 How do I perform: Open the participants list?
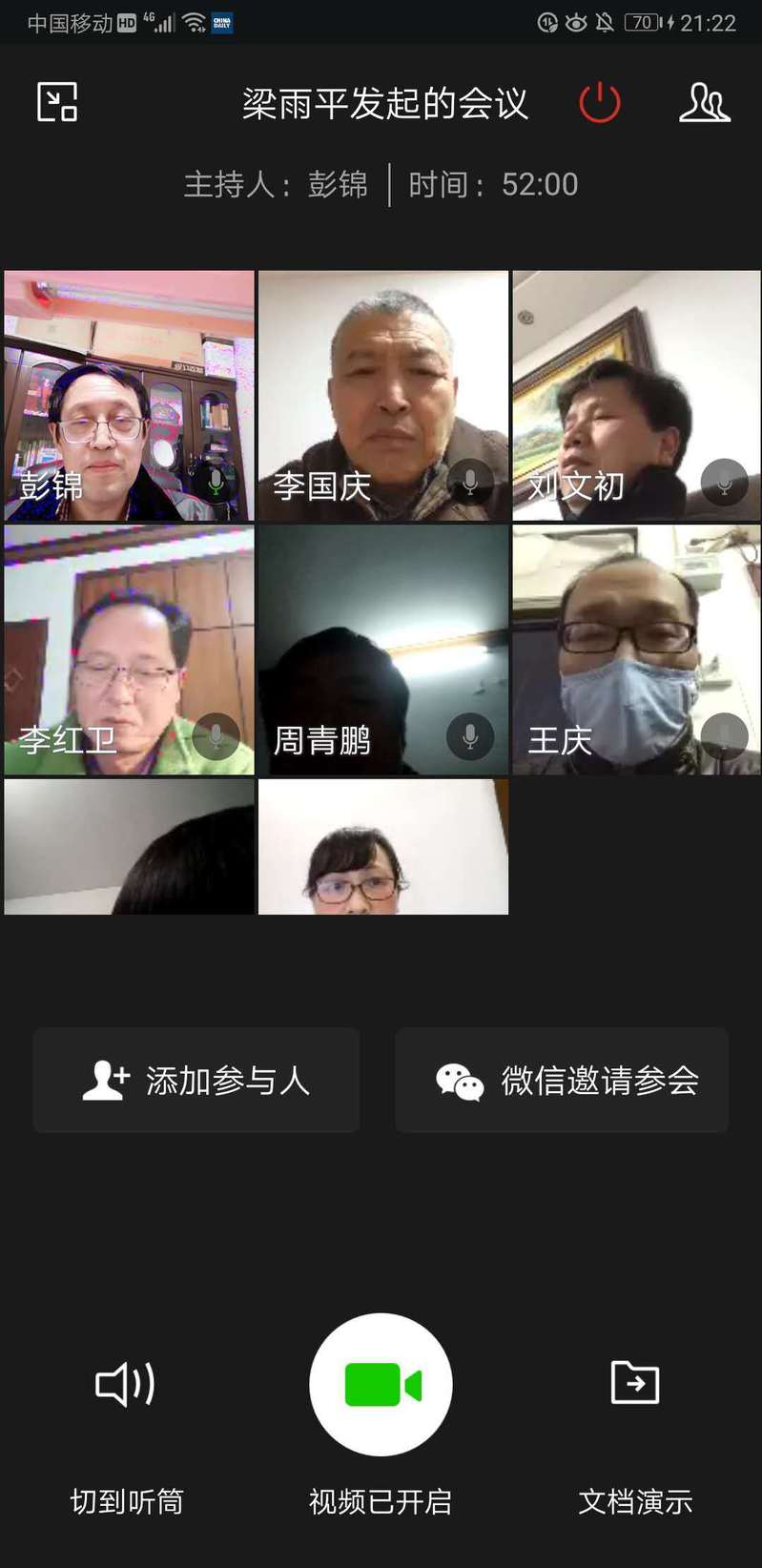(x=704, y=103)
